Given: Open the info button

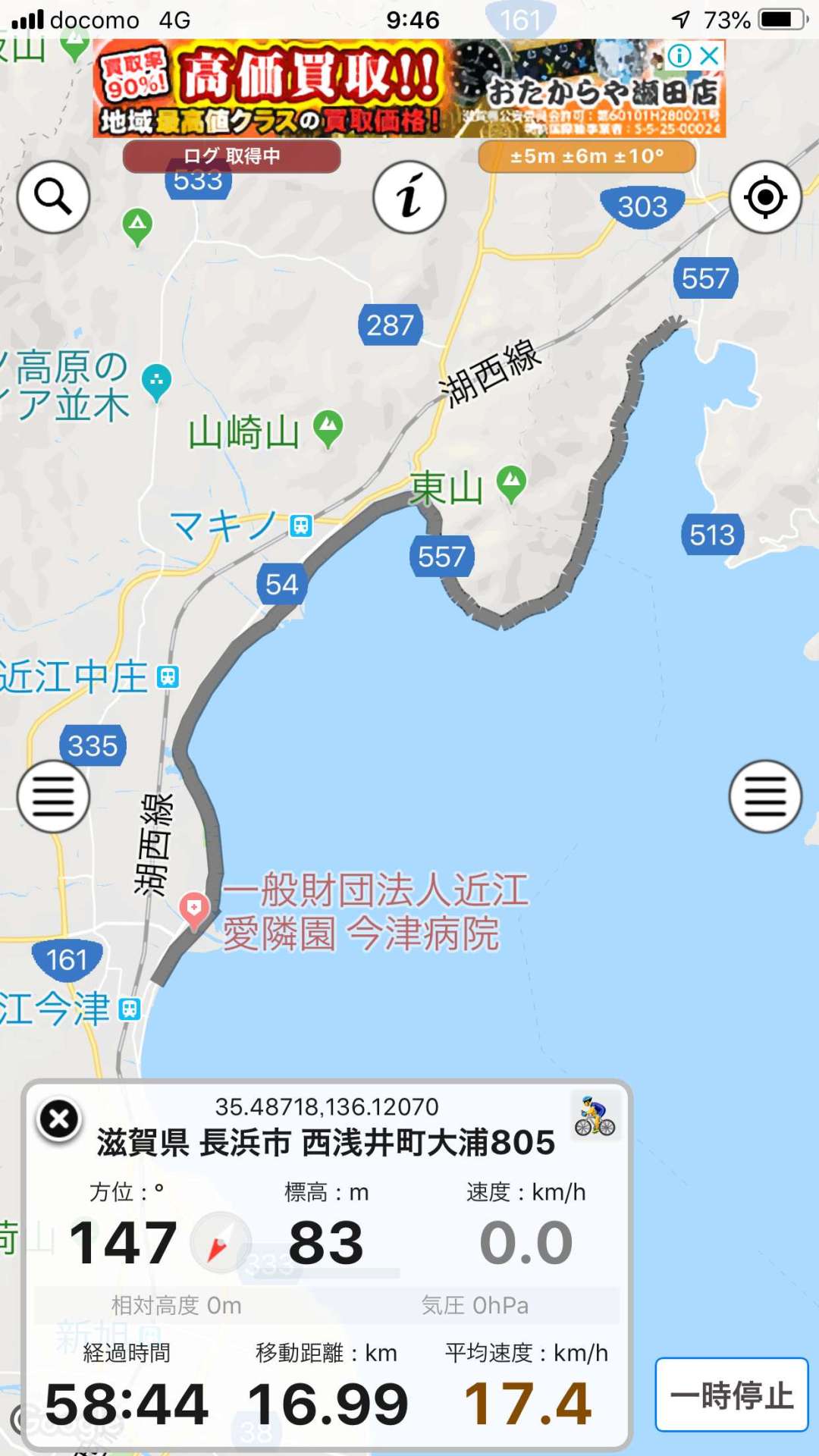Looking at the screenshot, I should point(409,197).
